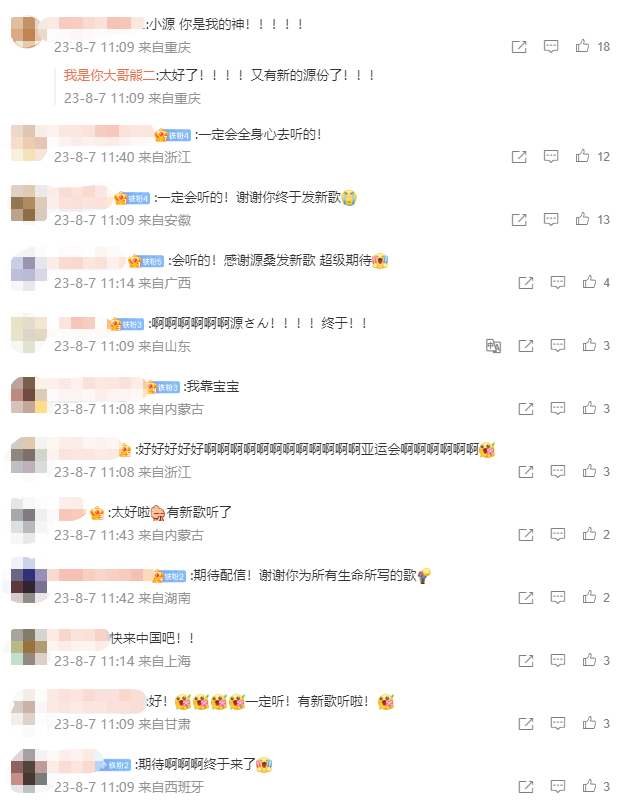Reply to the comment '小源 你是我的神'
The image size is (623, 804).
[551, 47]
